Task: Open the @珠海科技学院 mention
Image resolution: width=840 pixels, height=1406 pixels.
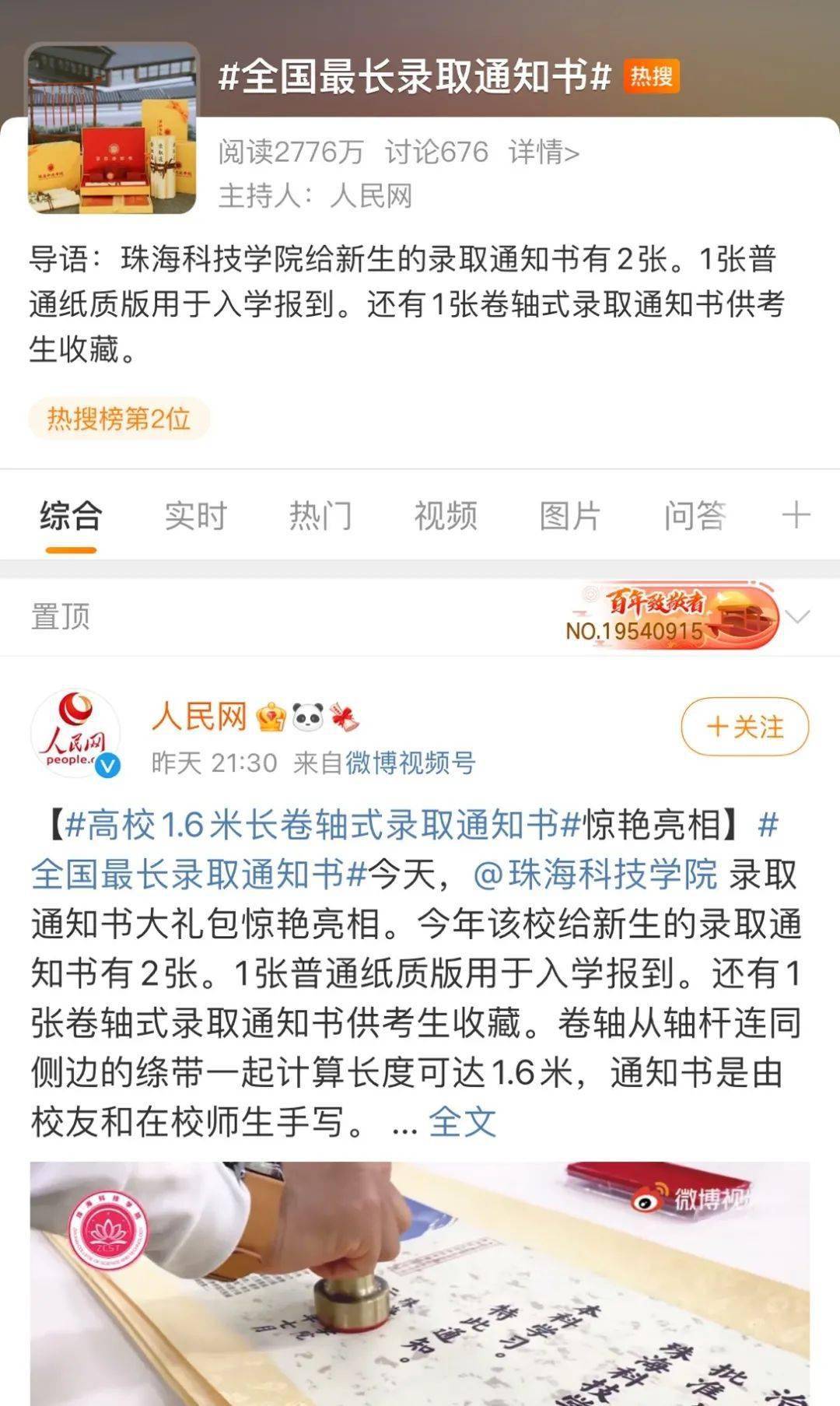Action: [x=595, y=875]
